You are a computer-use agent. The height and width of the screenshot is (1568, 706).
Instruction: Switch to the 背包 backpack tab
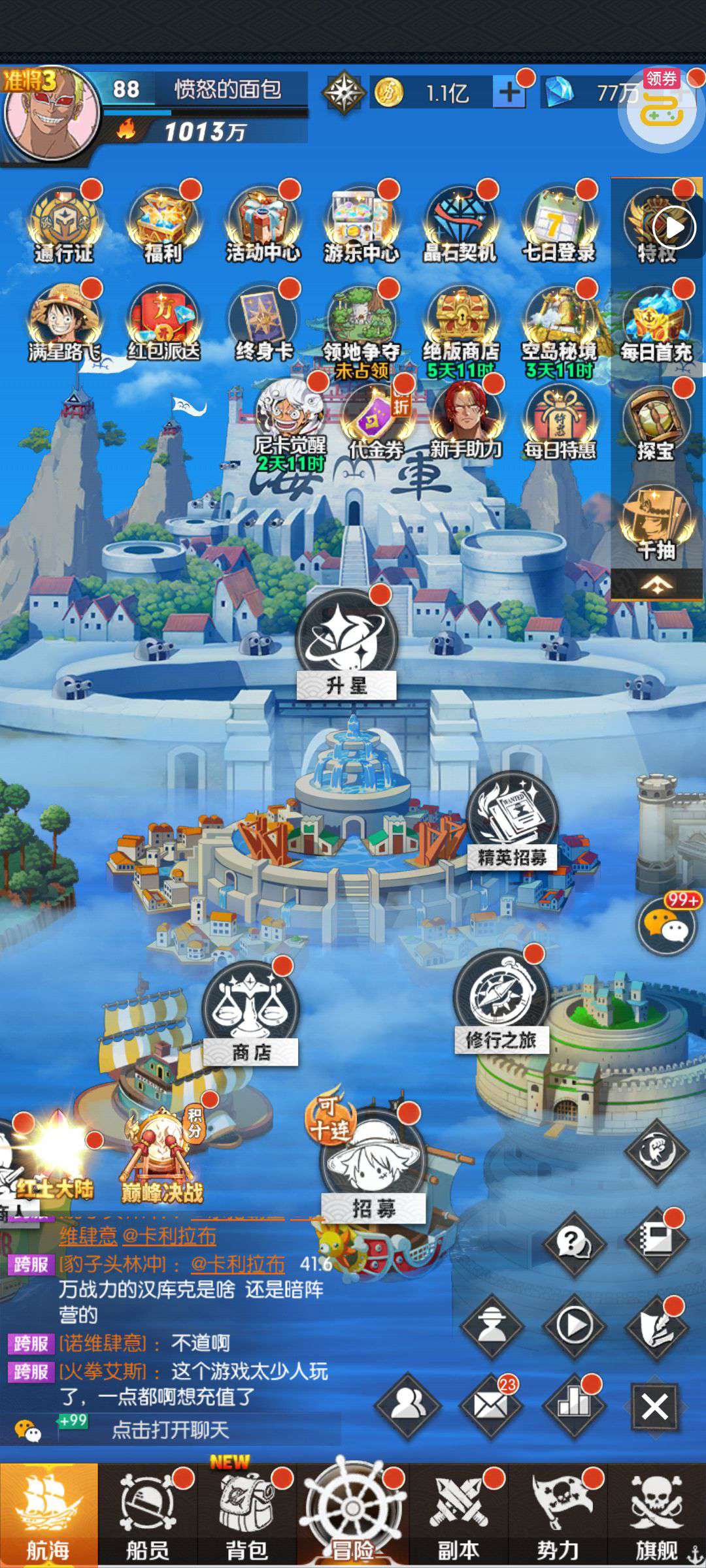246,1516
